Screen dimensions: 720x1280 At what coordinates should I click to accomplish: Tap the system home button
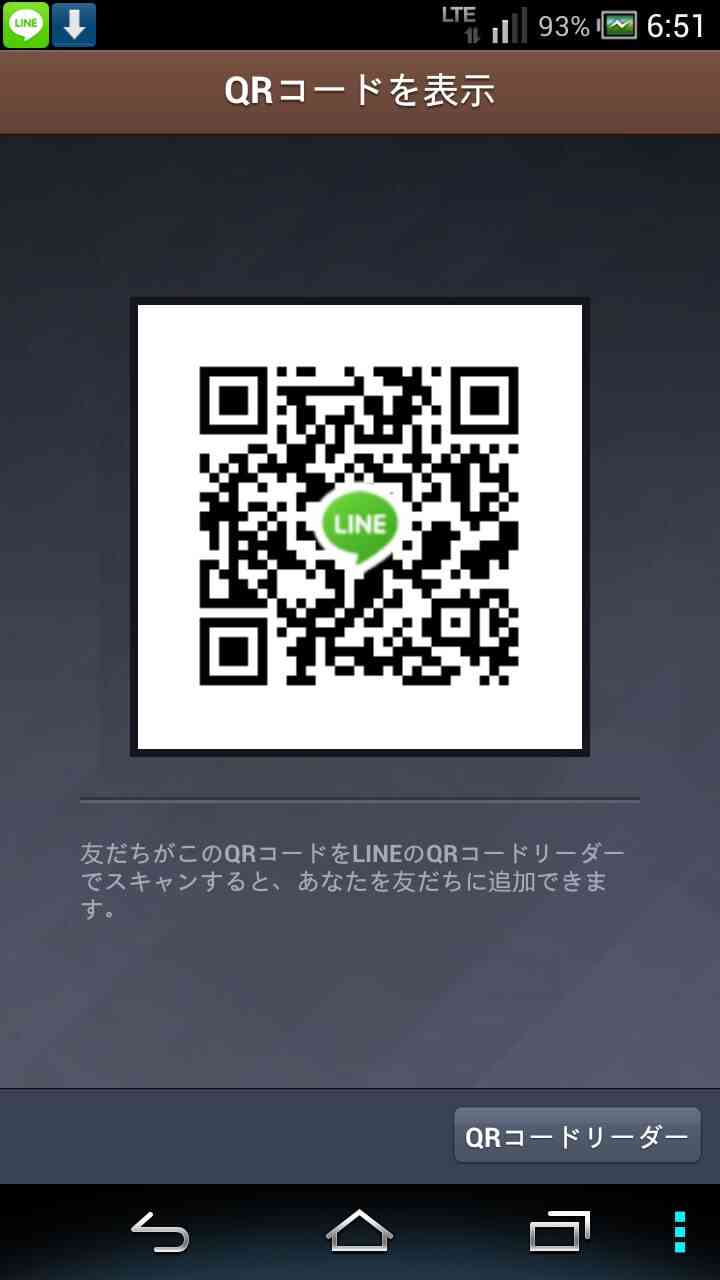[360, 1231]
